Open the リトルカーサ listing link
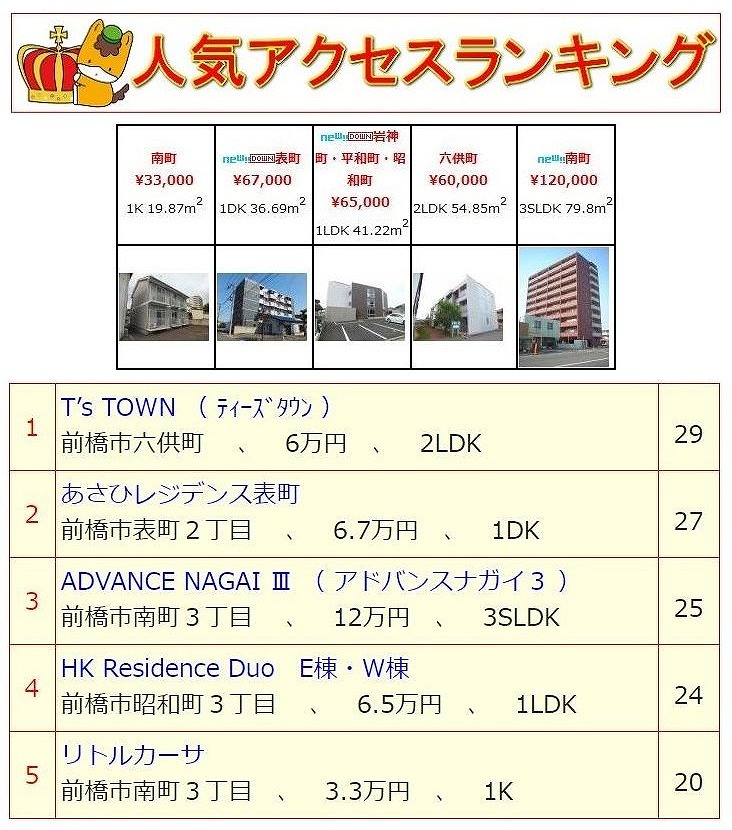 [132, 755]
